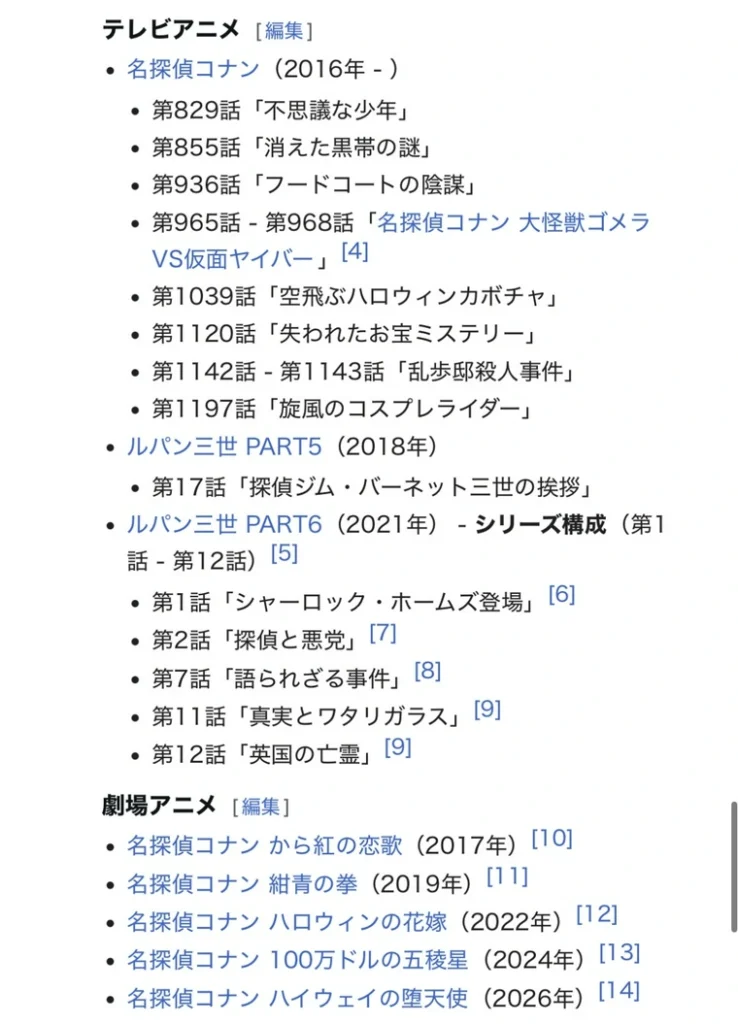View citation [13] footnote
This screenshot has width=738, height=1024.
[619, 953]
